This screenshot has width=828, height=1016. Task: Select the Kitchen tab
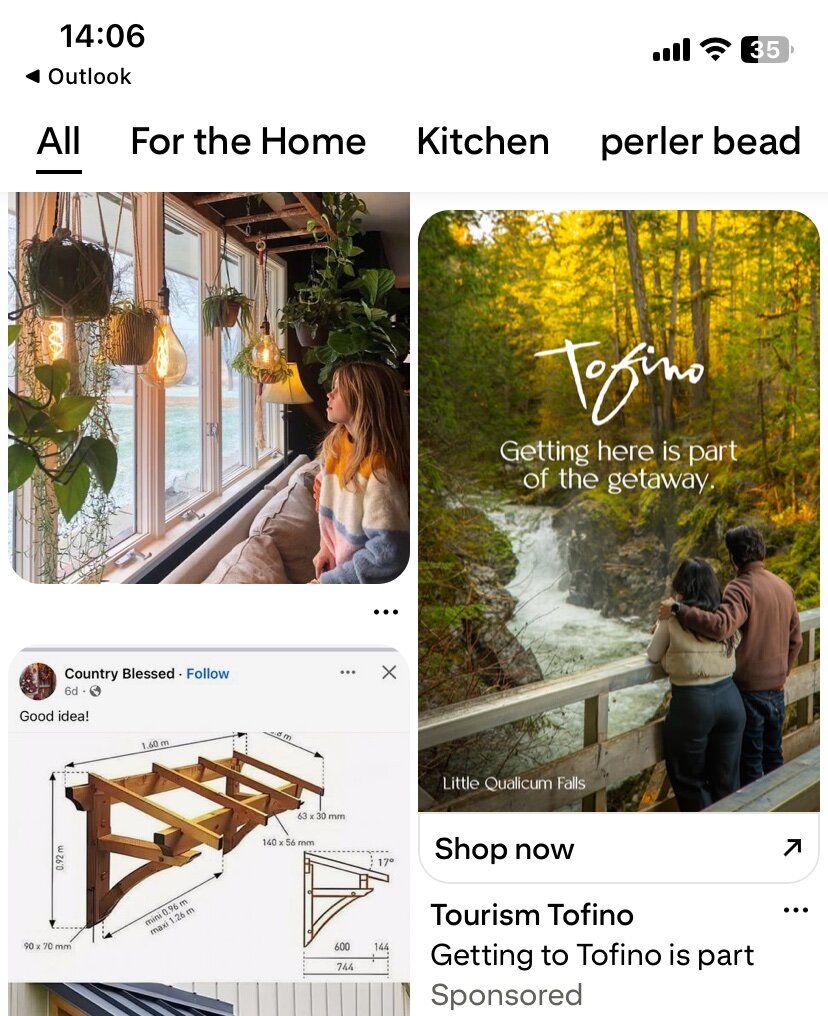pyautogui.click(x=483, y=142)
